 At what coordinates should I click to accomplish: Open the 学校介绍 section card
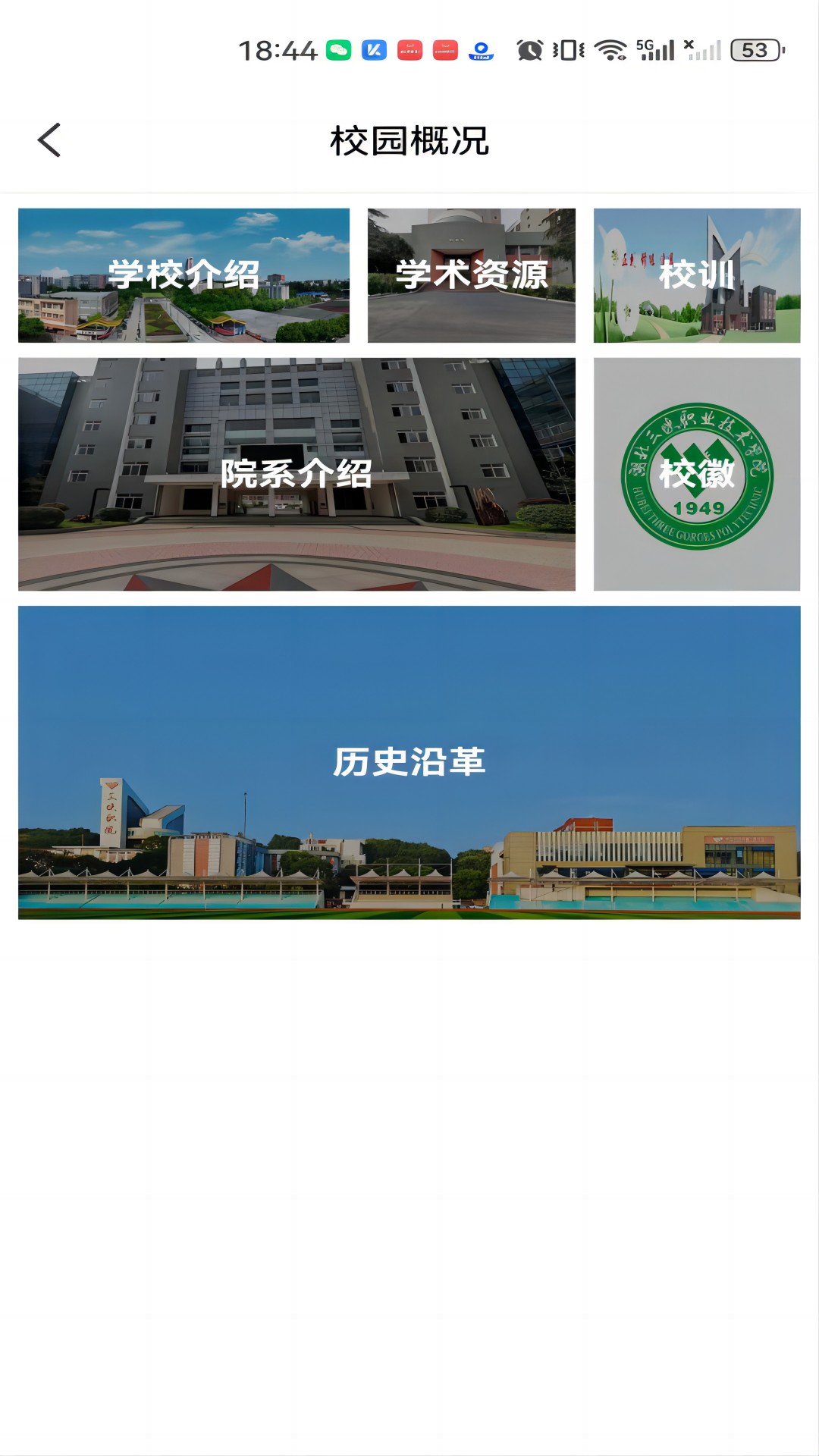[184, 275]
